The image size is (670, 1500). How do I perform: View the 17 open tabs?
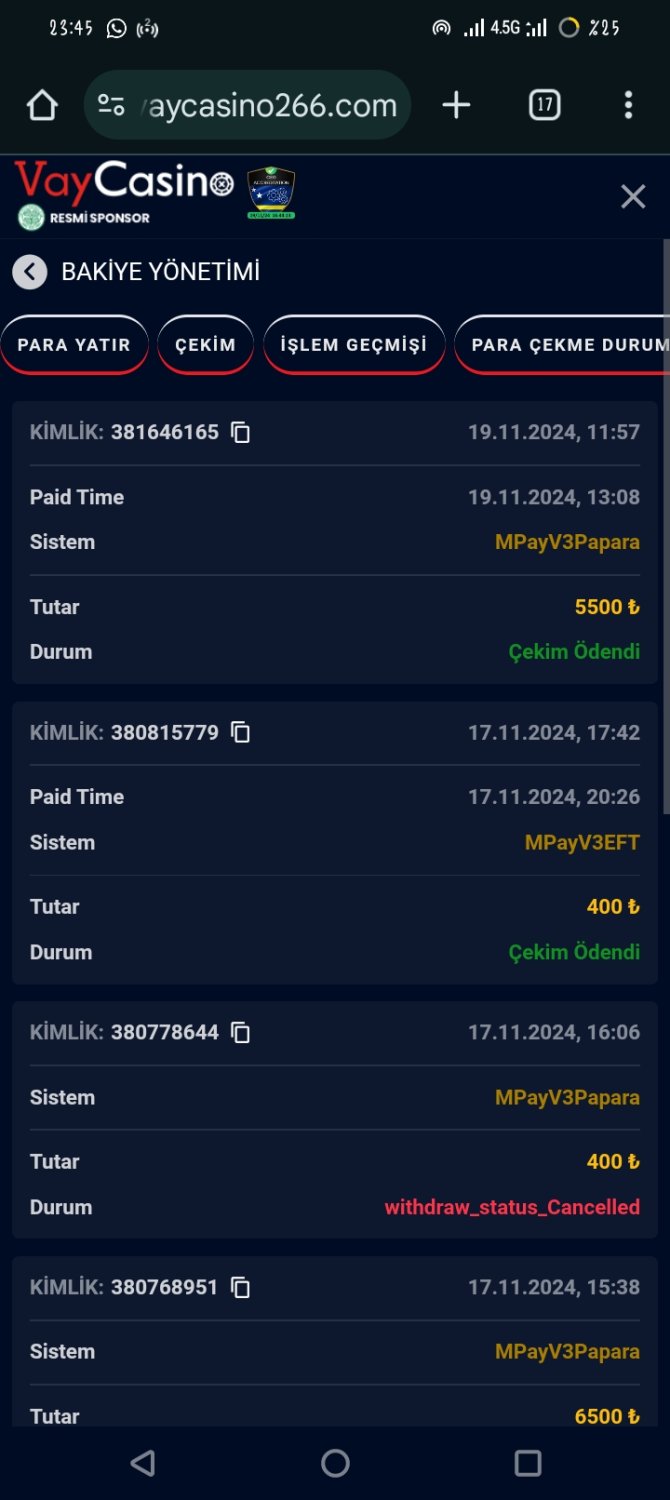(544, 105)
